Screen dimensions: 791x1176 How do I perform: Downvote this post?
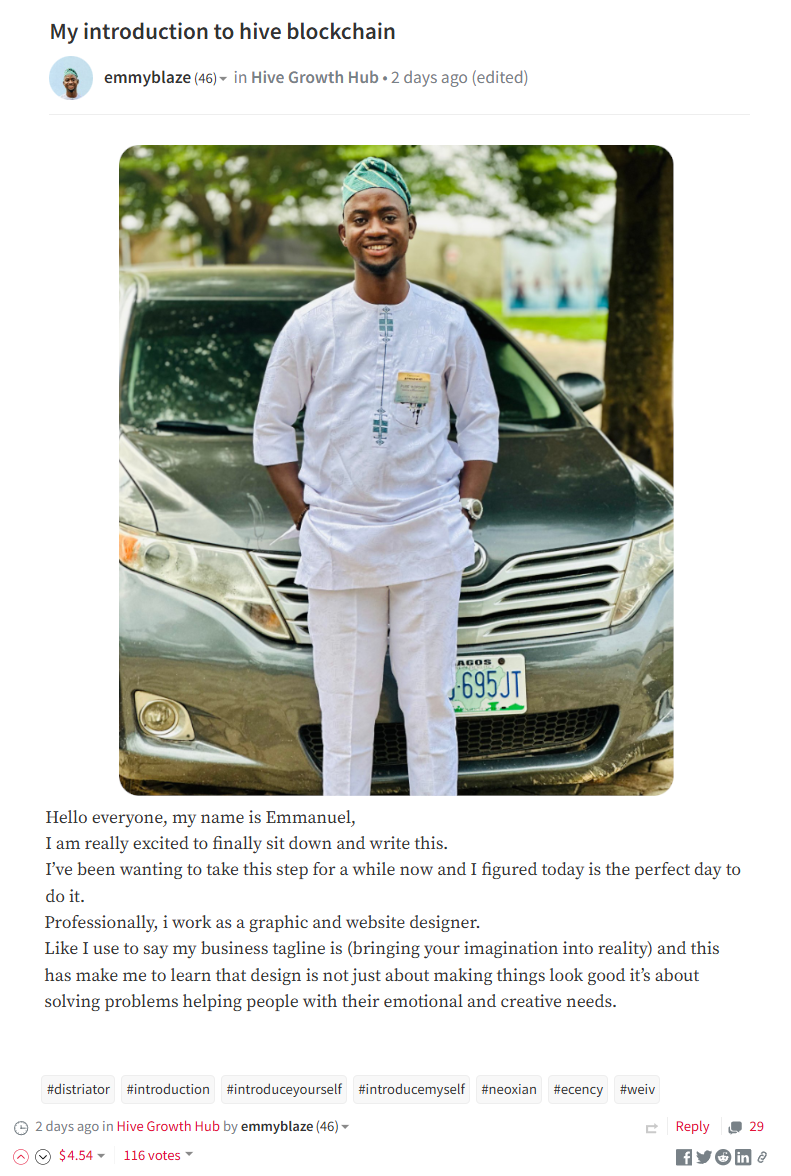tap(43, 1157)
